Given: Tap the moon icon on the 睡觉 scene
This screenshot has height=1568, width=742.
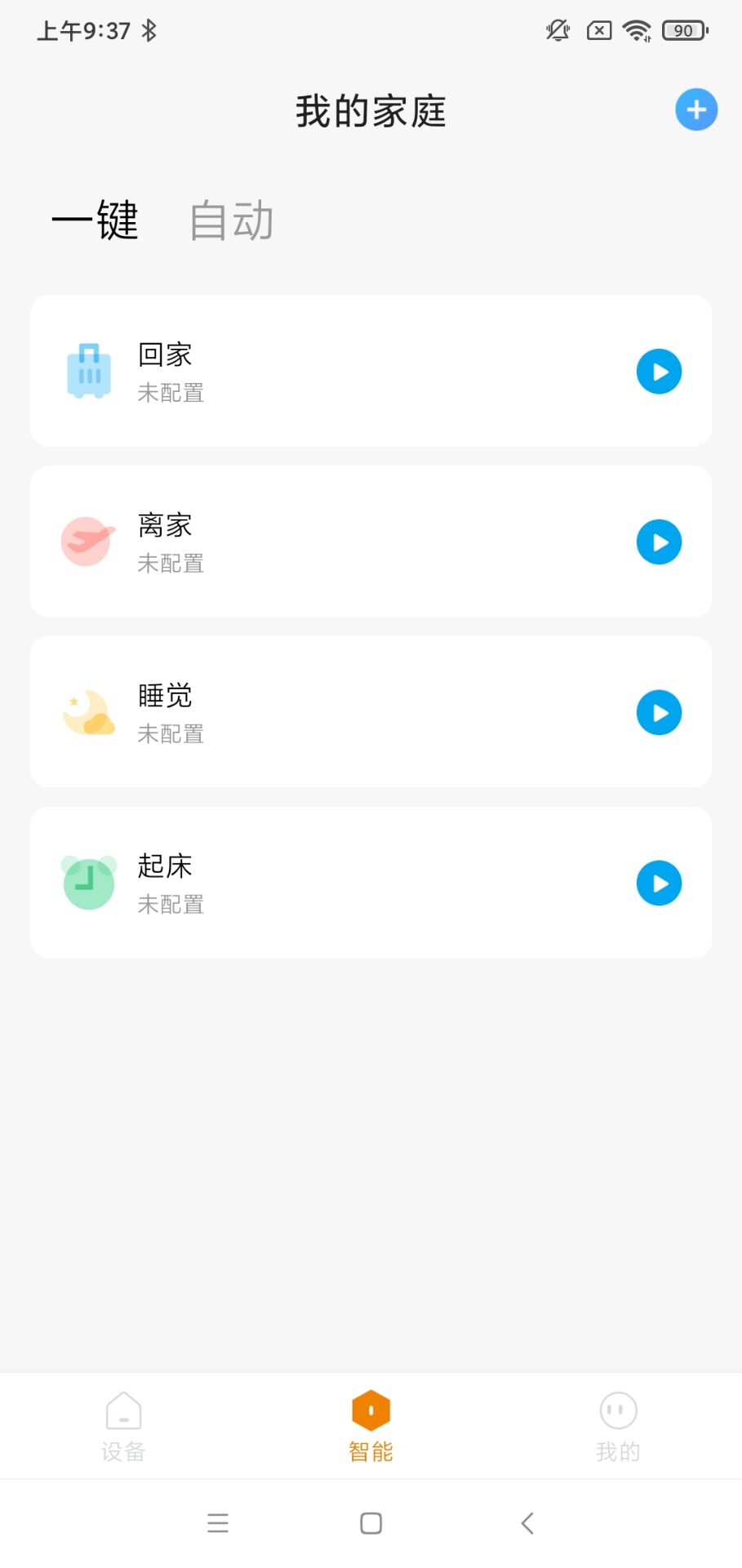Looking at the screenshot, I should [88, 712].
